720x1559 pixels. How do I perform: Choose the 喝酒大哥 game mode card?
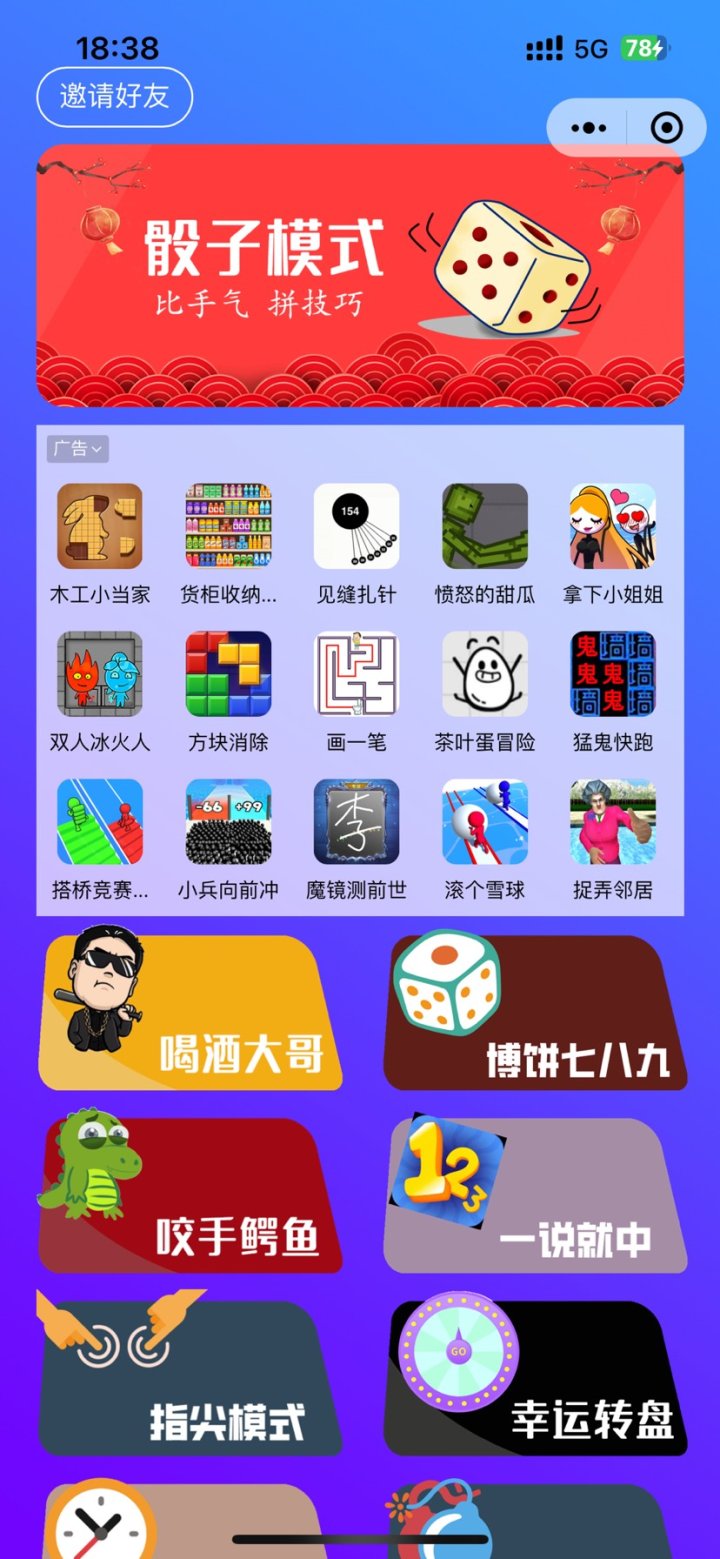tap(190, 1012)
